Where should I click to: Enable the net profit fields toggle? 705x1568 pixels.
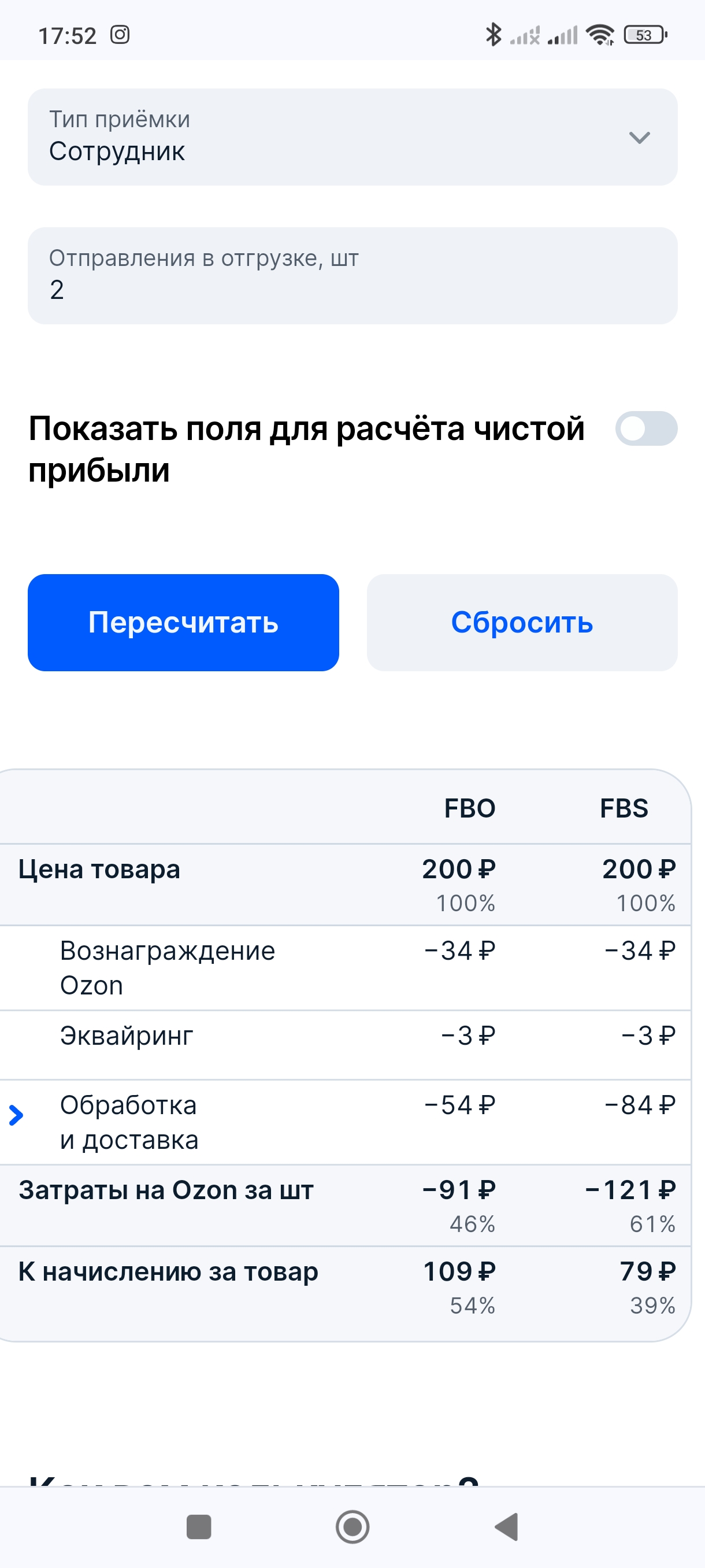click(645, 428)
